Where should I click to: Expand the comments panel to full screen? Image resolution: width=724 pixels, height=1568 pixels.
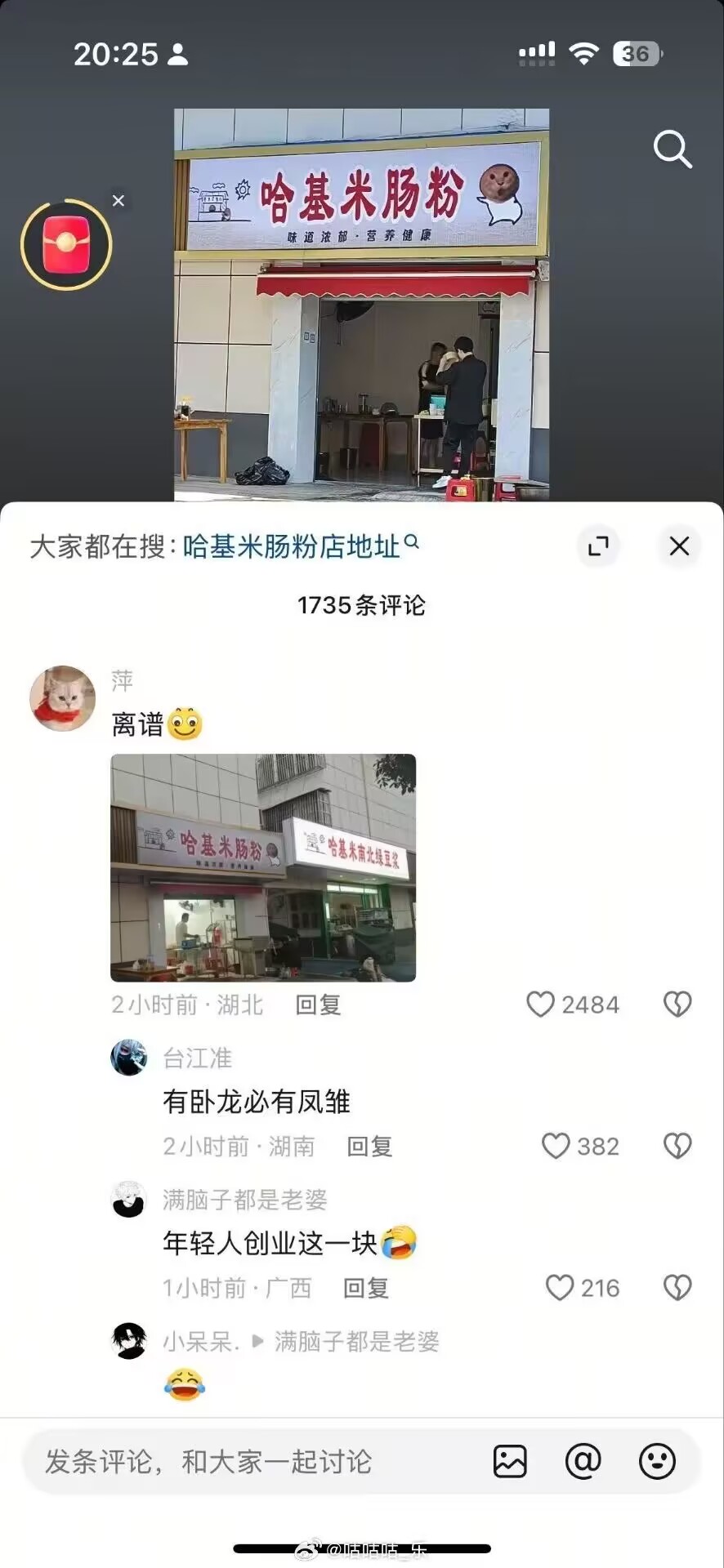pos(598,546)
